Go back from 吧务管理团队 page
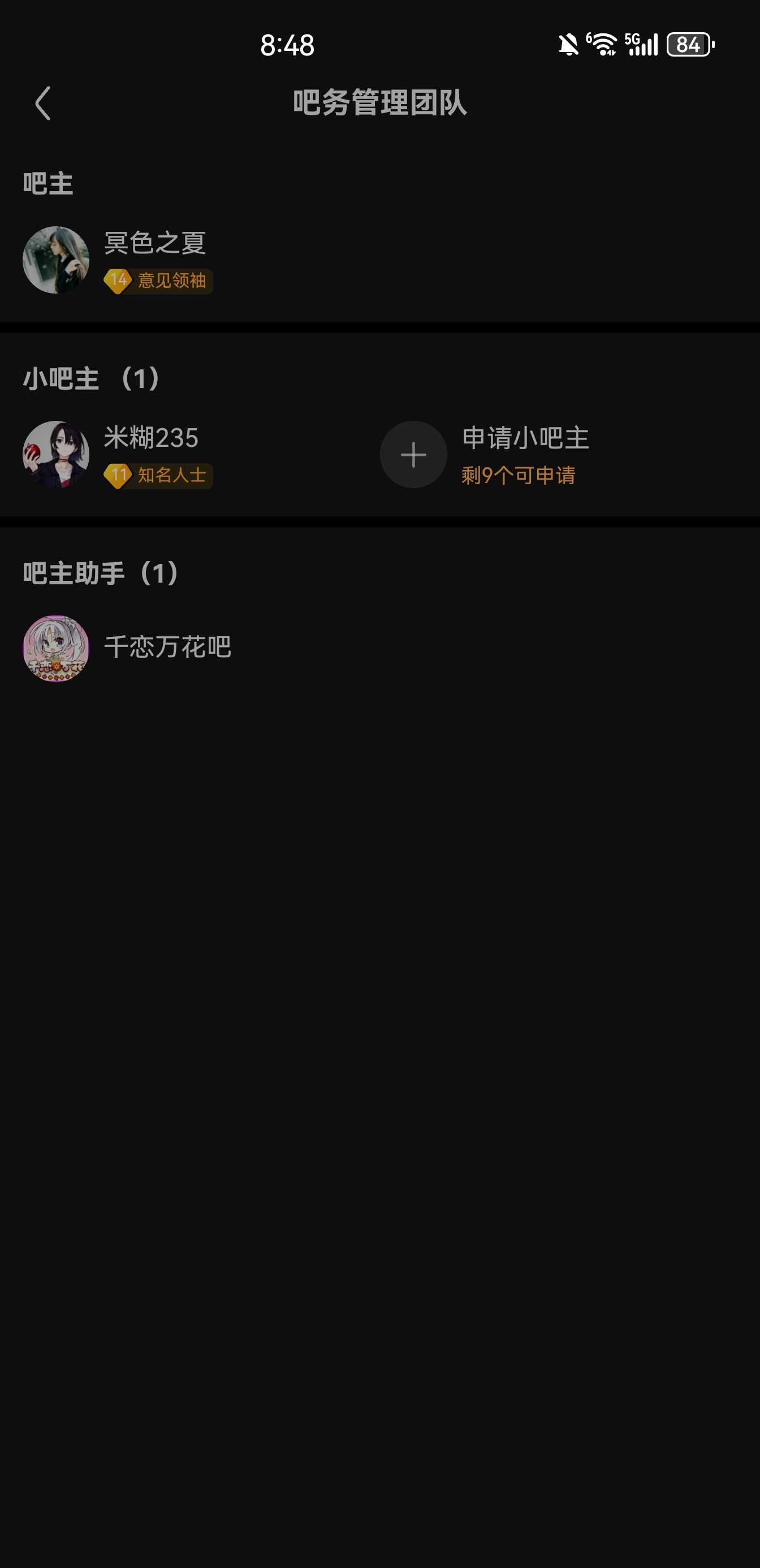This screenshot has height=1568, width=760. click(x=42, y=104)
